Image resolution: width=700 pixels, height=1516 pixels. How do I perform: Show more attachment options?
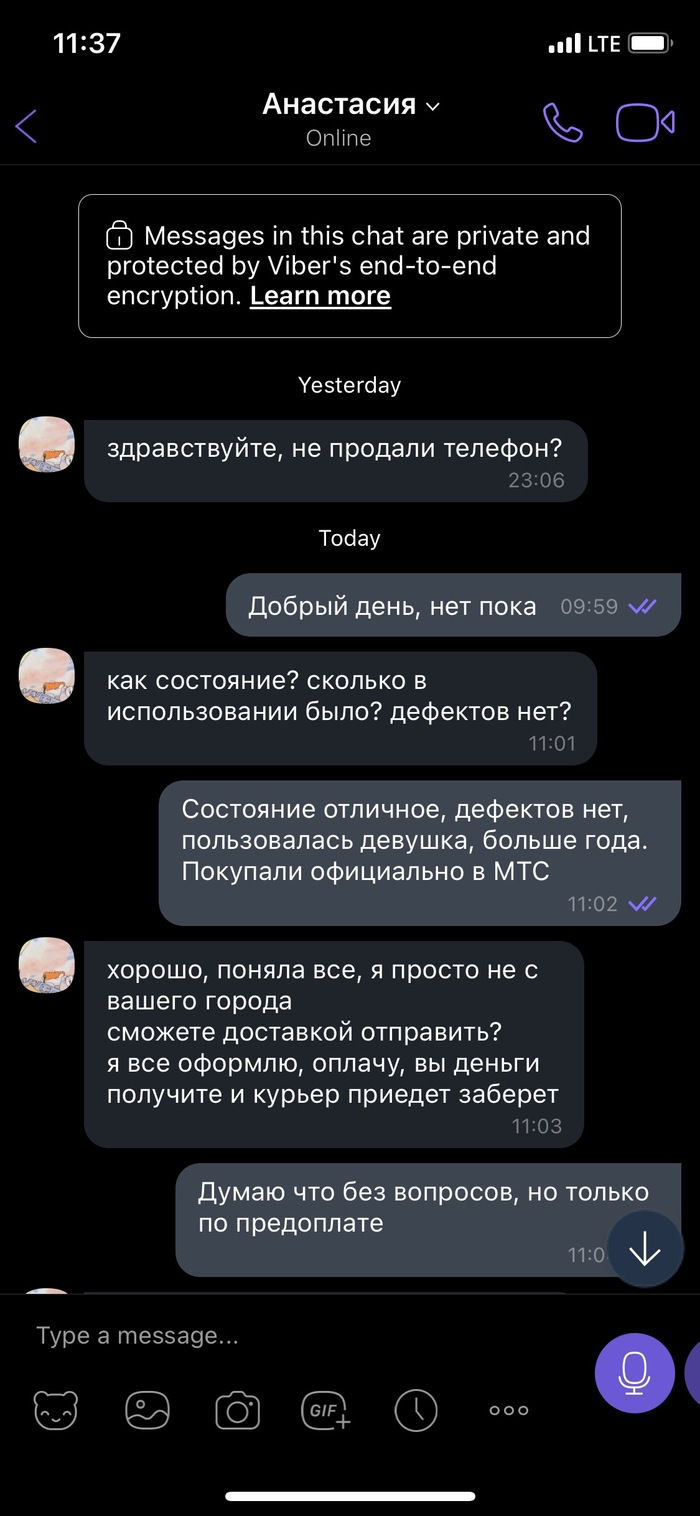point(508,1411)
